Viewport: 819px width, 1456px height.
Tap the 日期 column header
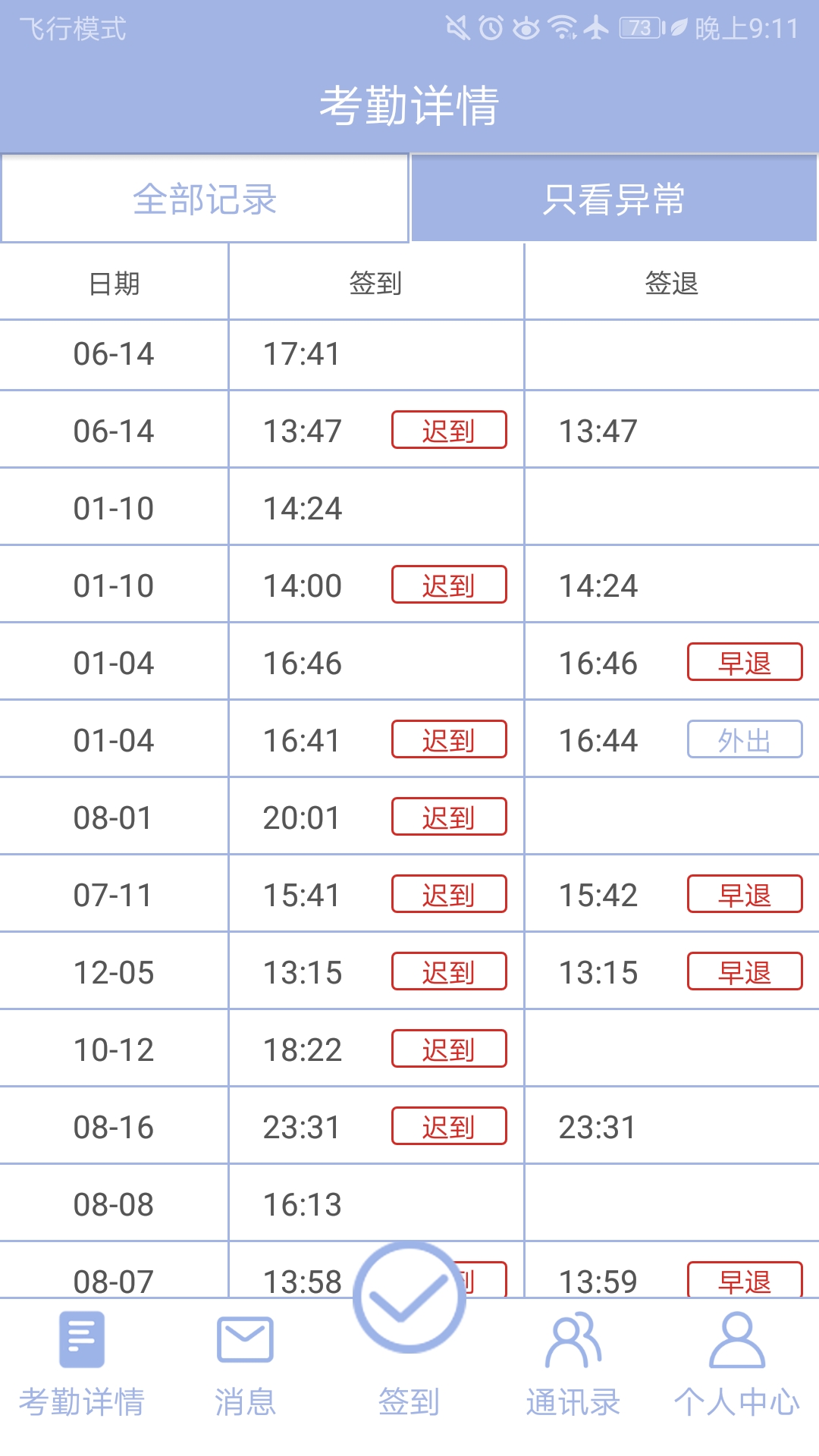point(114,282)
